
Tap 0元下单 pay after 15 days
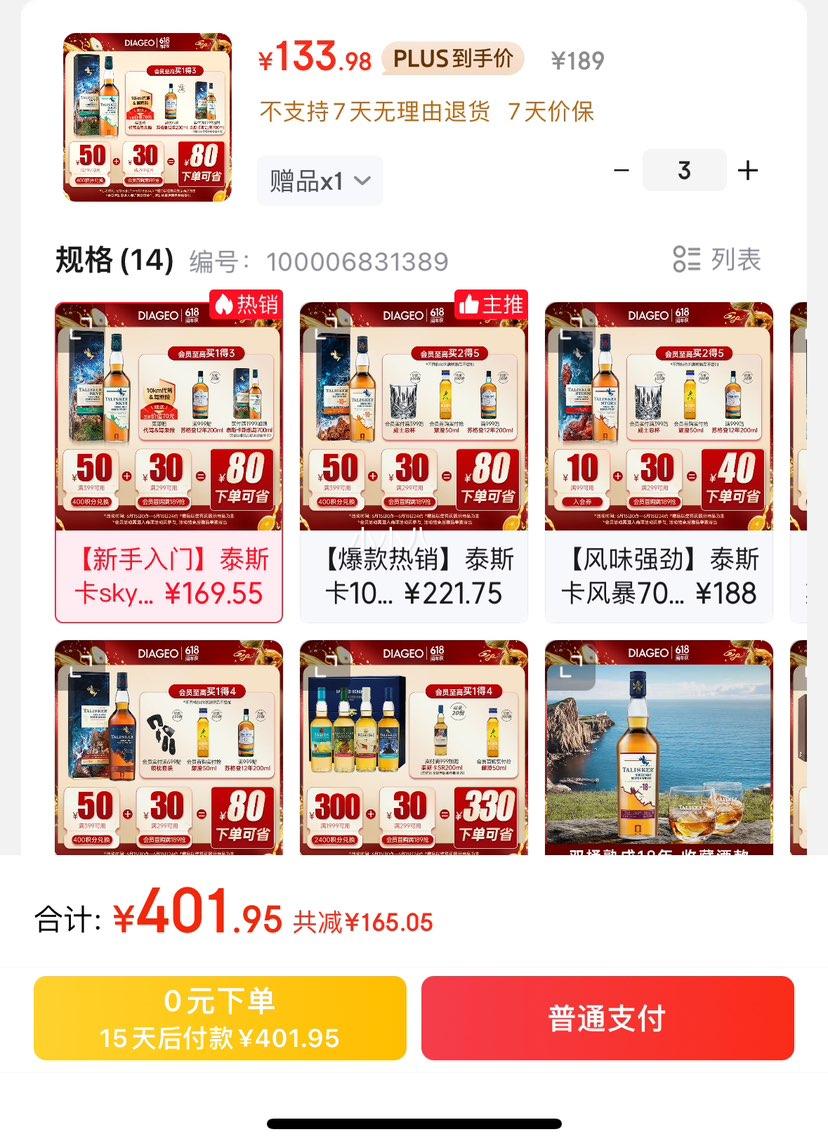click(220, 1018)
